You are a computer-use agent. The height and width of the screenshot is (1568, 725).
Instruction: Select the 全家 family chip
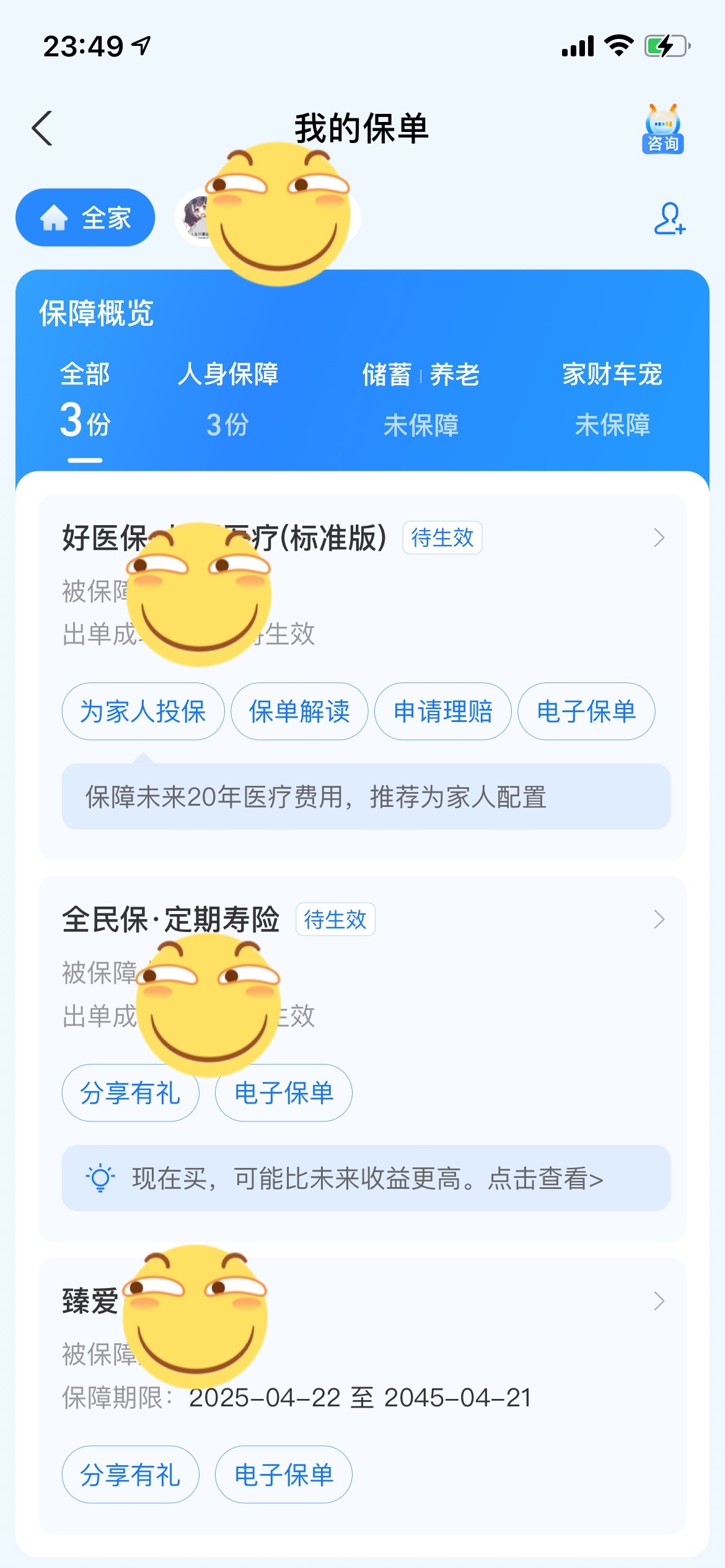coord(86,217)
